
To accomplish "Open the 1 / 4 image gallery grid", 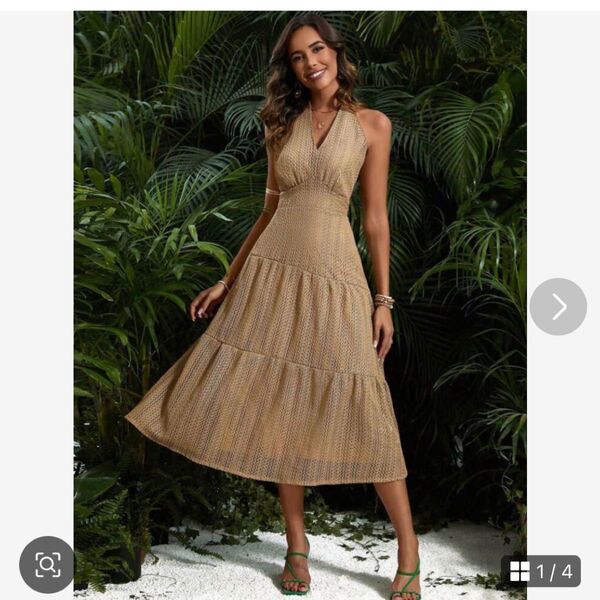I will pyautogui.click(x=541, y=571).
